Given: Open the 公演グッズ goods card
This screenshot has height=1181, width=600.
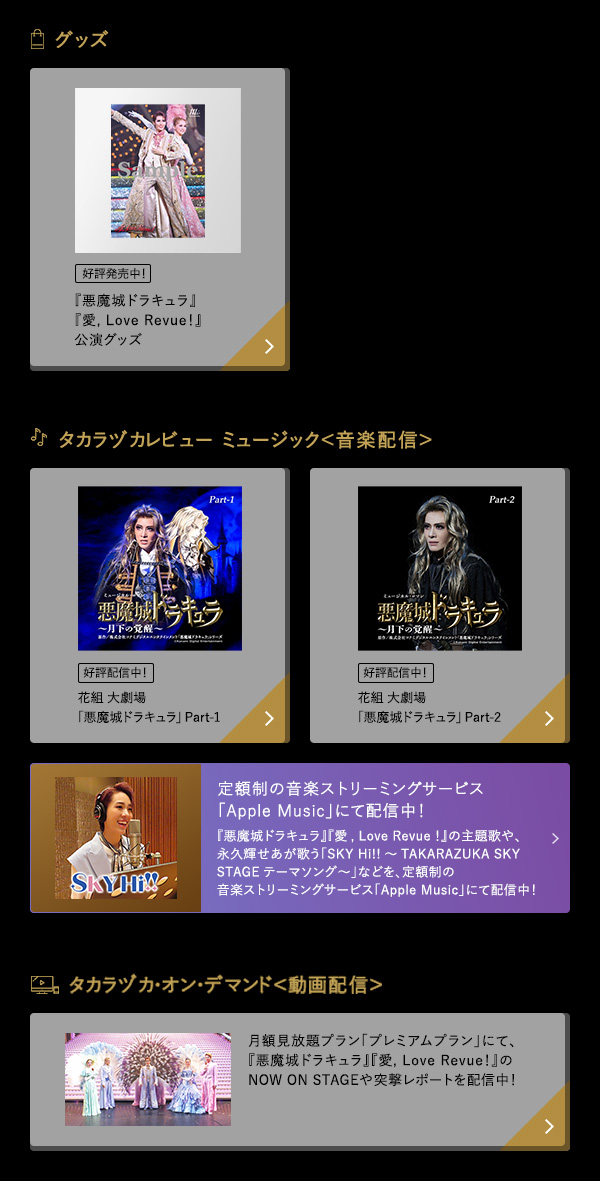Looking at the screenshot, I should 160,219.
